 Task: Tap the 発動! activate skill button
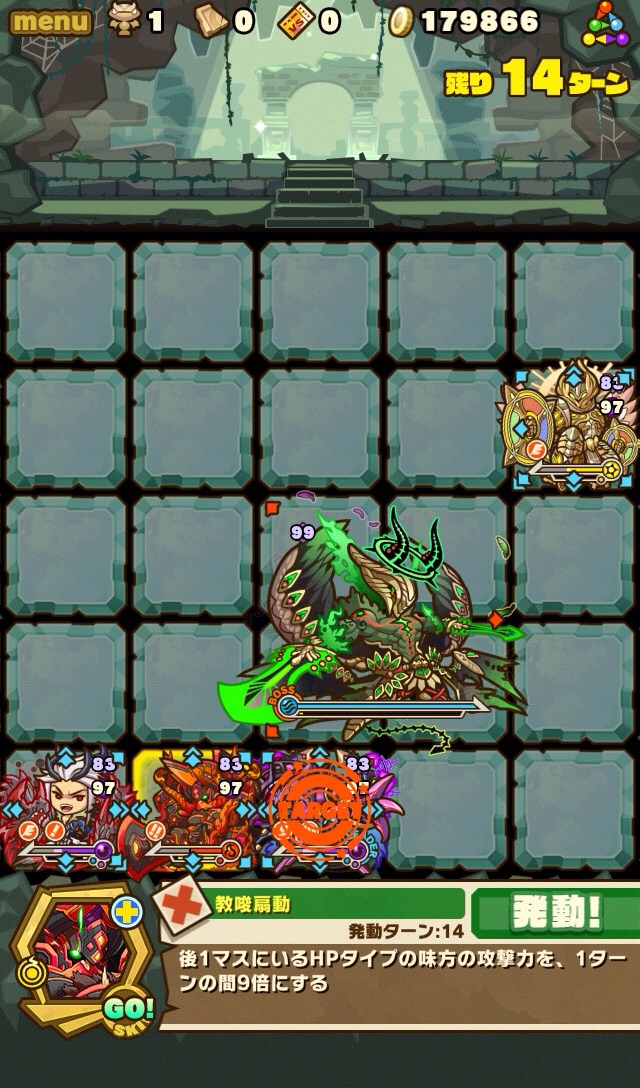pos(556,912)
